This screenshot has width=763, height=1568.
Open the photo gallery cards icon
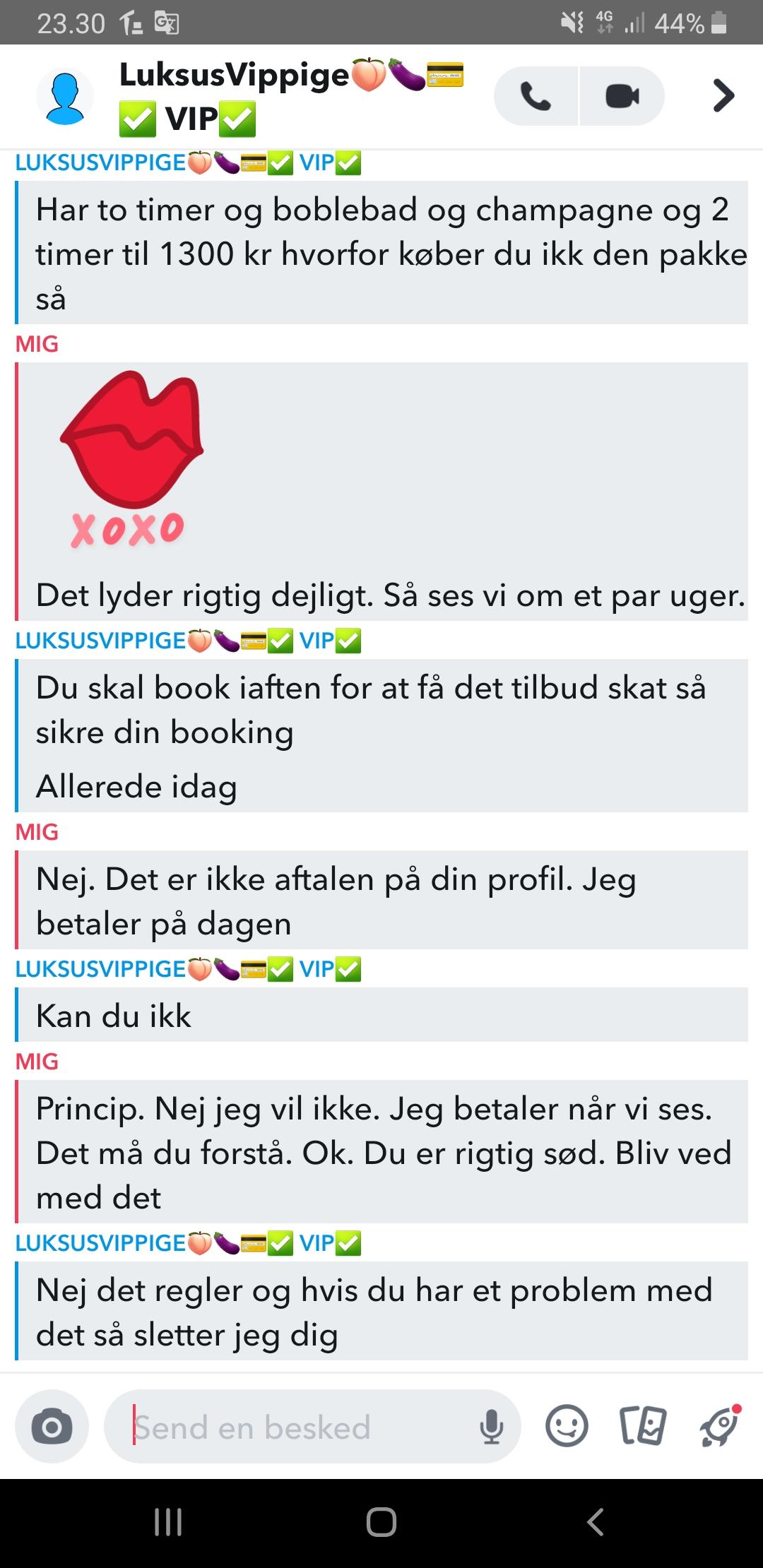click(x=642, y=1426)
